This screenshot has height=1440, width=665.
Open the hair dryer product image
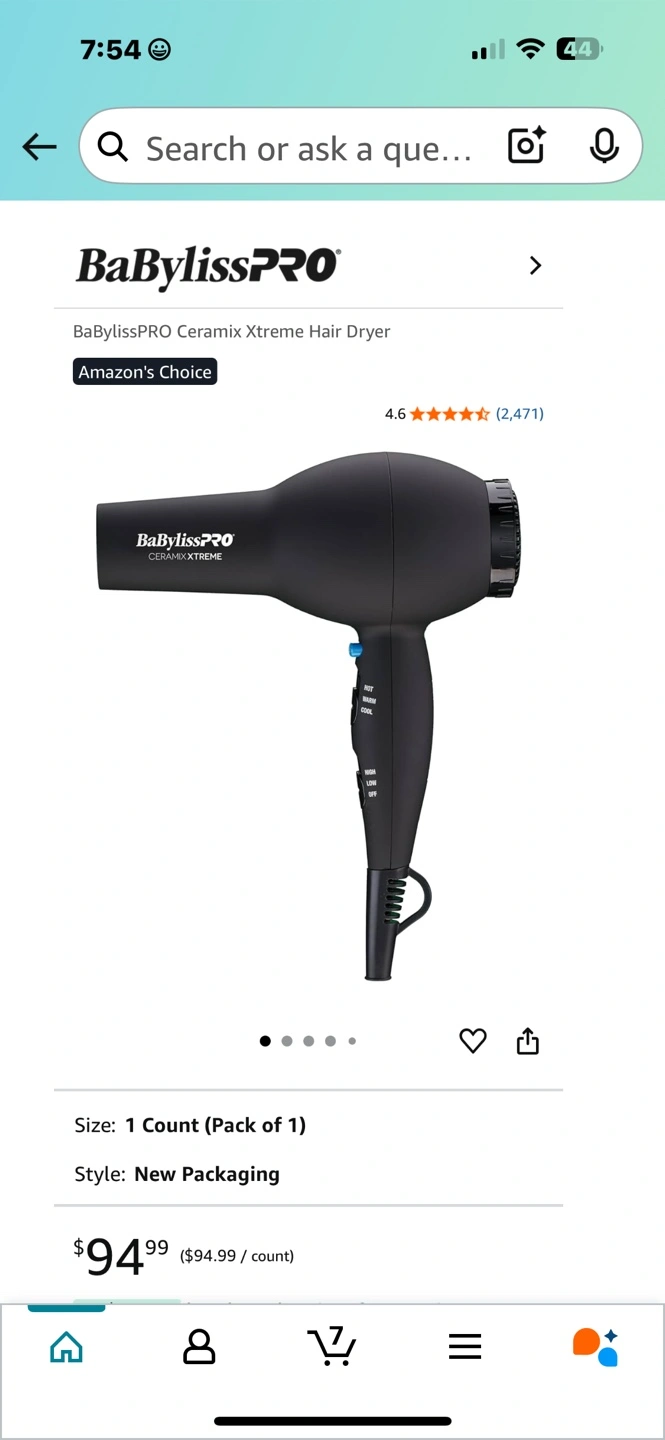click(309, 715)
